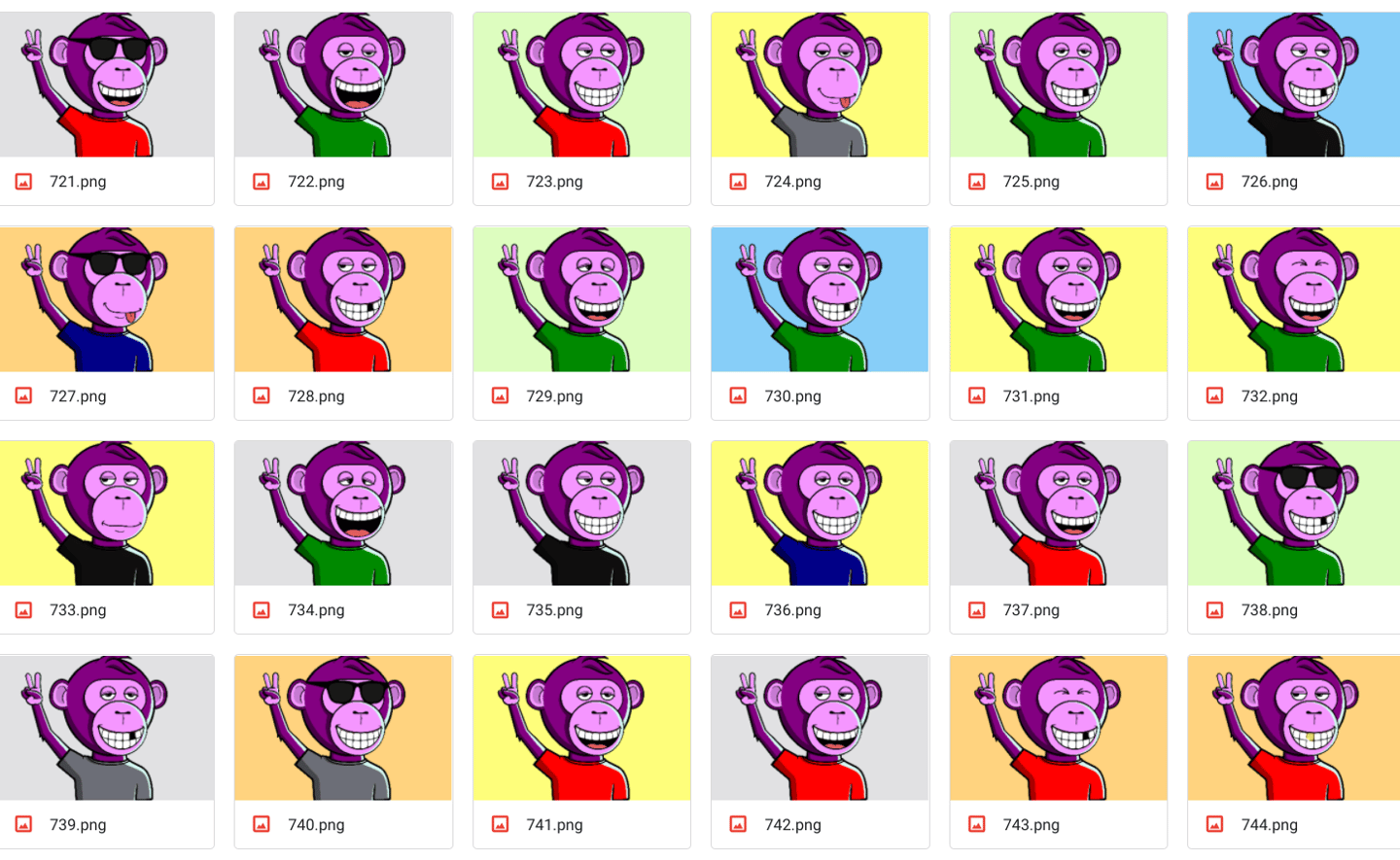Select image 733.png
The height and width of the screenshot is (860, 1400).
(x=106, y=513)
